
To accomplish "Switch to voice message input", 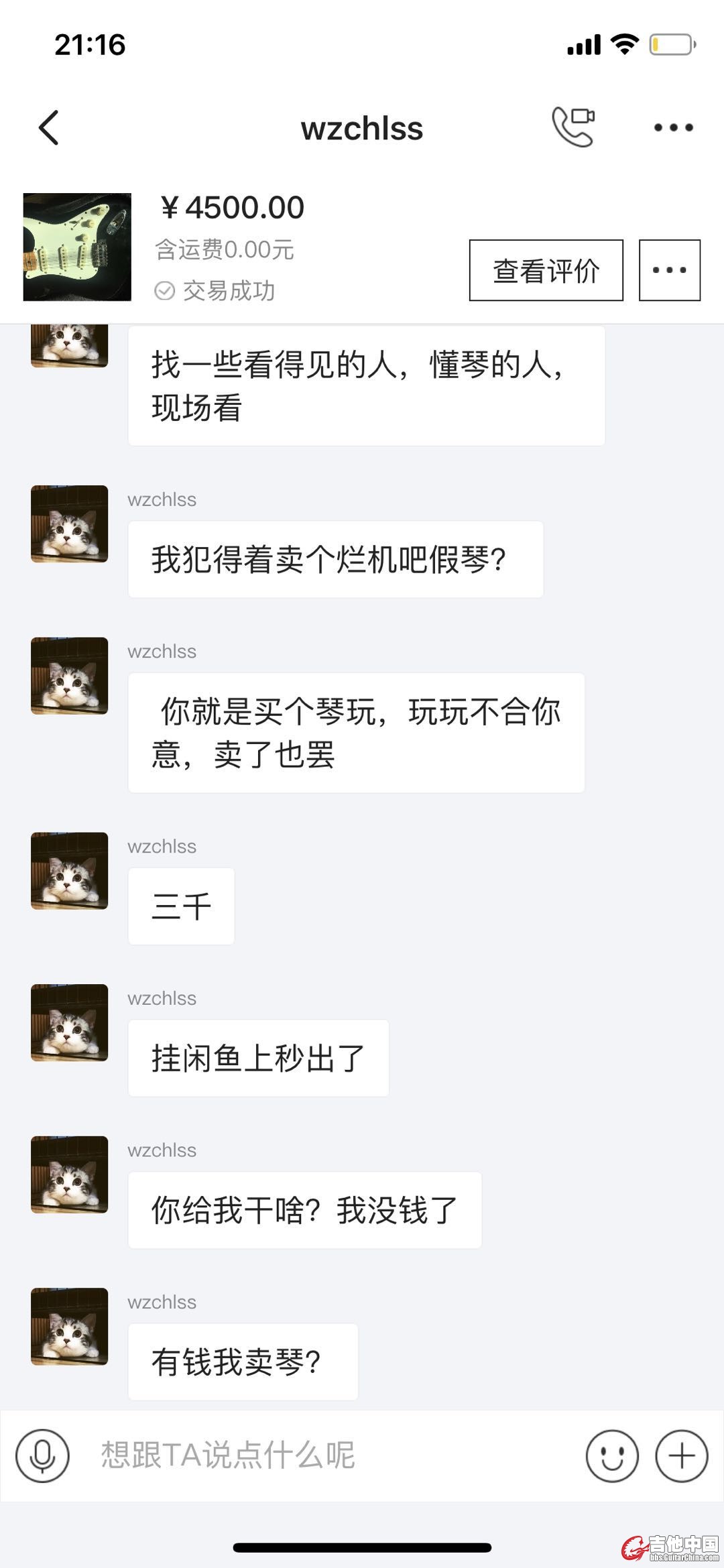I will coord(43,1455).
